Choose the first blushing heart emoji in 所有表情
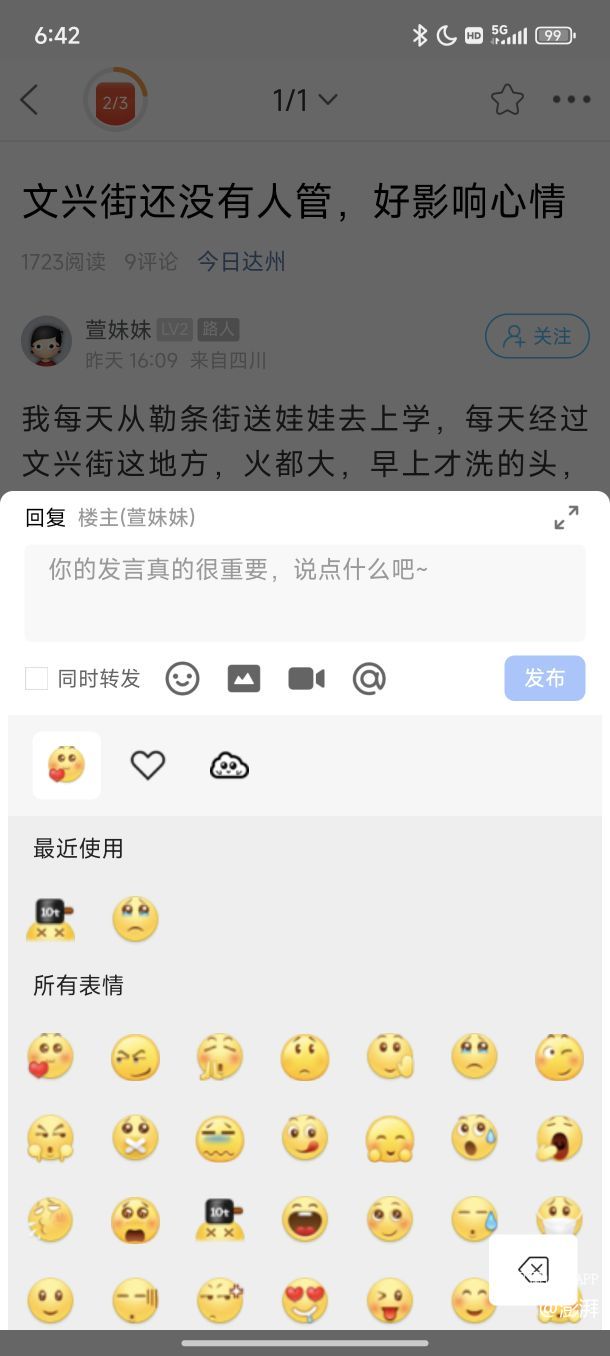 [51, 1057]
